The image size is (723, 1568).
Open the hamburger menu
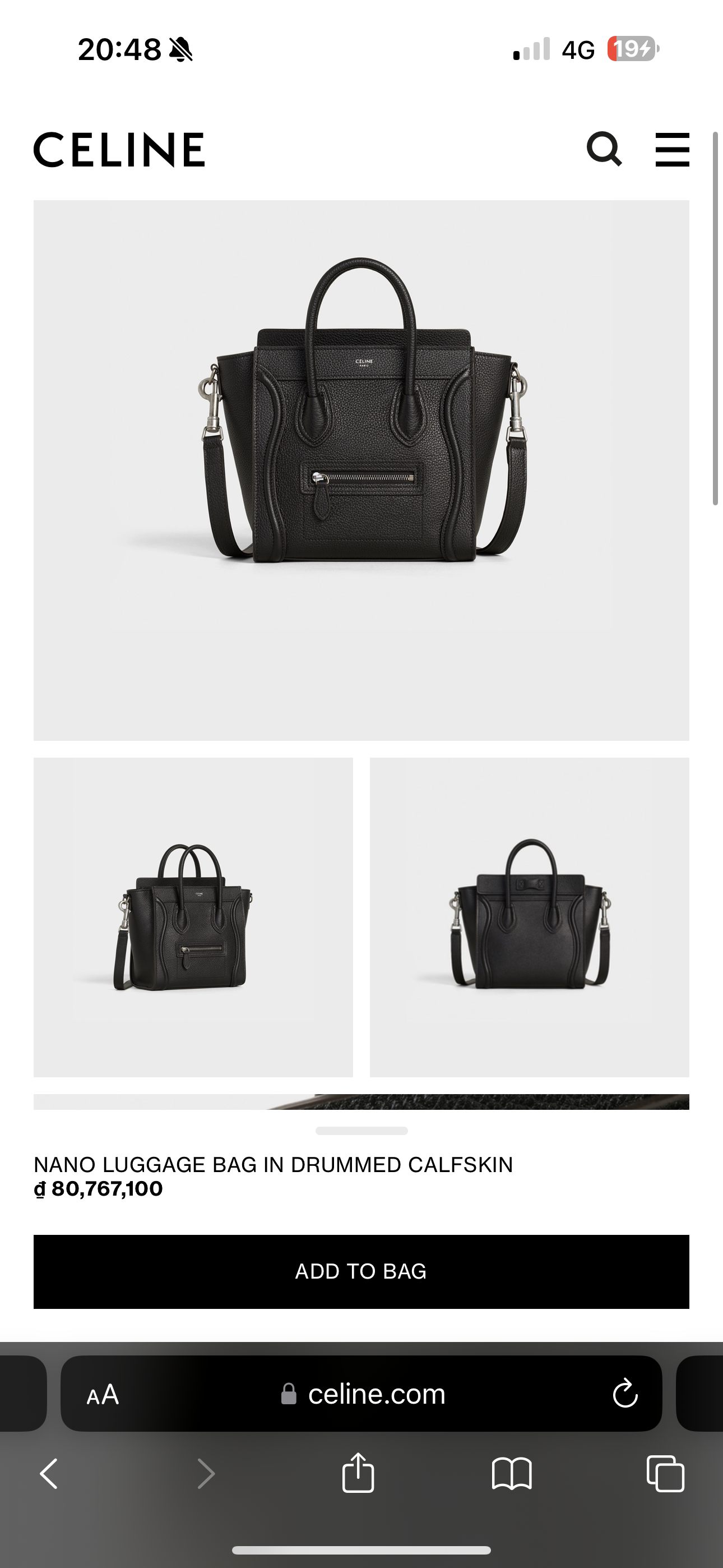pos(672,149)
